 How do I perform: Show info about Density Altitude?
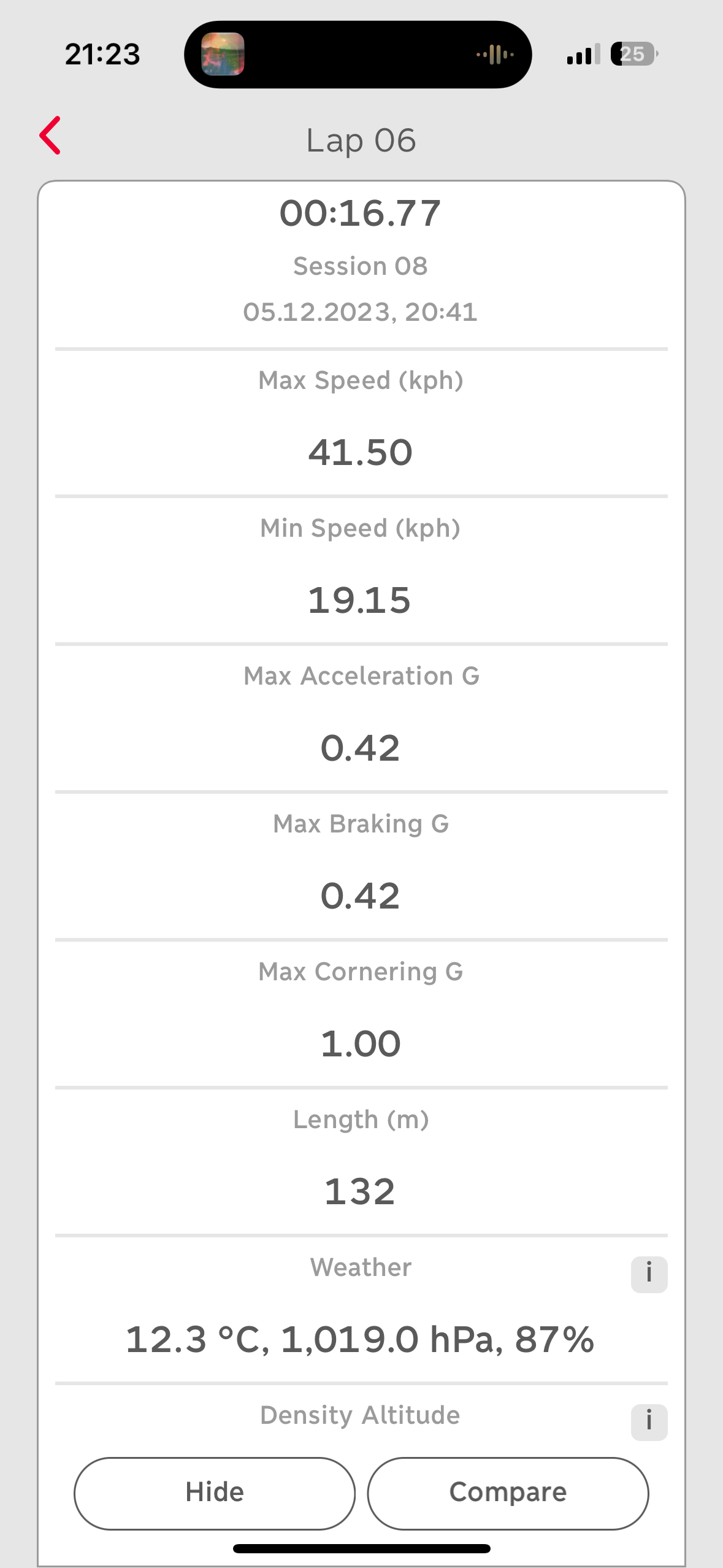pyautogui.click(x=649, y=1421)
